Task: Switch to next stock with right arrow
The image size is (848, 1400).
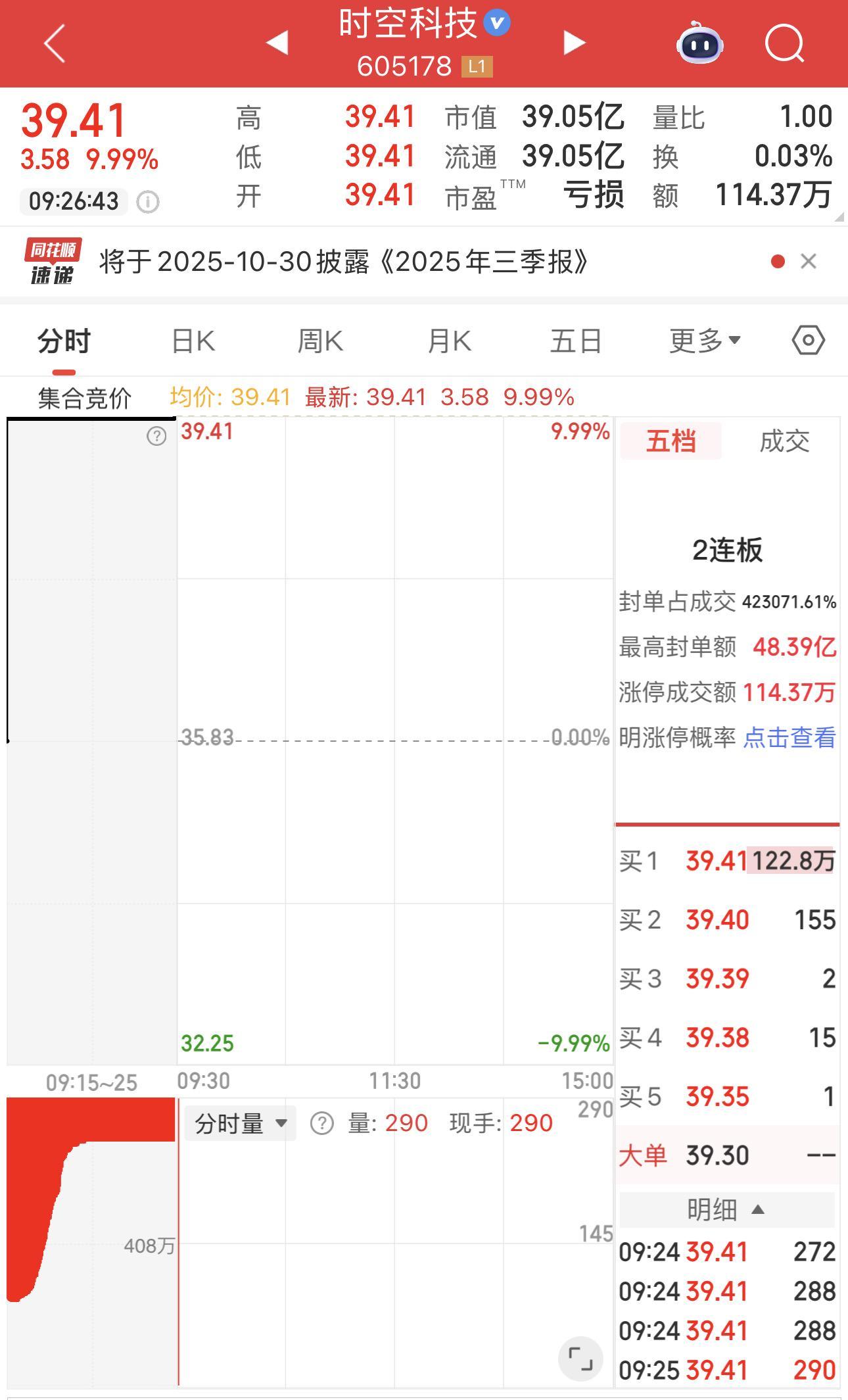Action: tap(575, 43)
